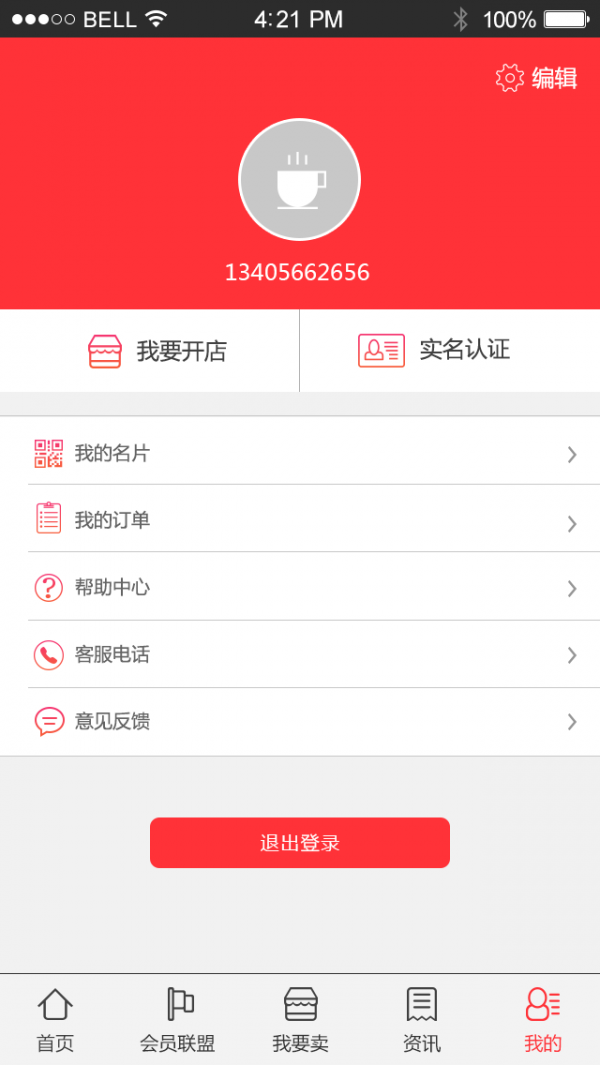
Task: Select 我要开店 to open a shop
Action: pyautogui.click(x=157, y=351)
